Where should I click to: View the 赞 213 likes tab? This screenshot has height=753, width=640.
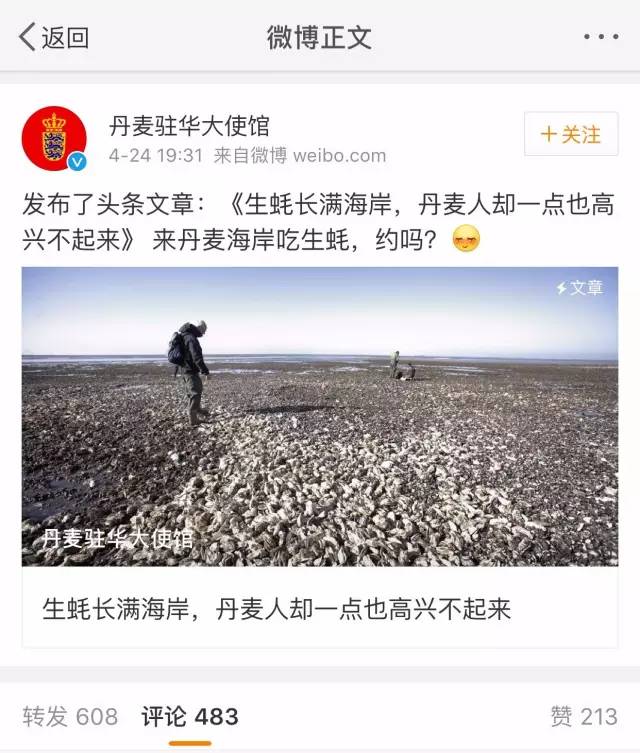583,716
